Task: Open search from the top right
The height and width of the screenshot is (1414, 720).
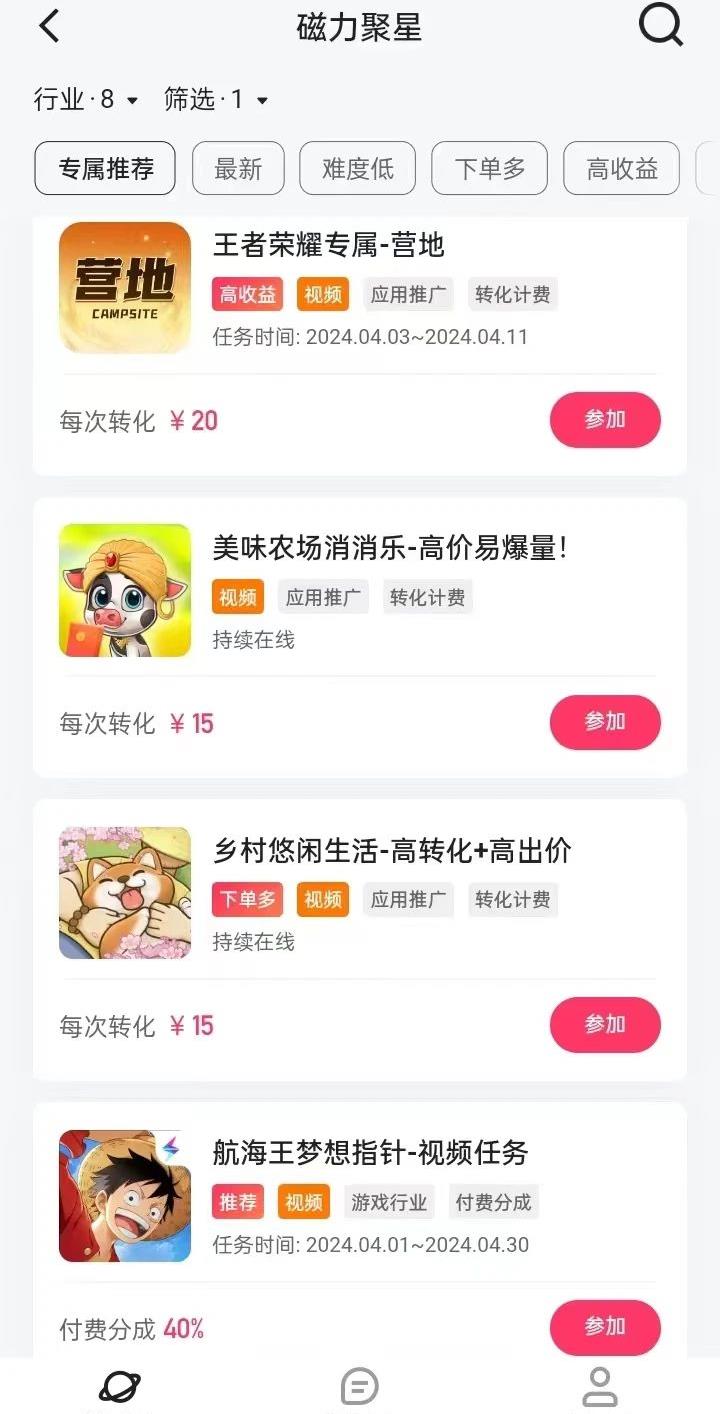Action: click(659, 26)
